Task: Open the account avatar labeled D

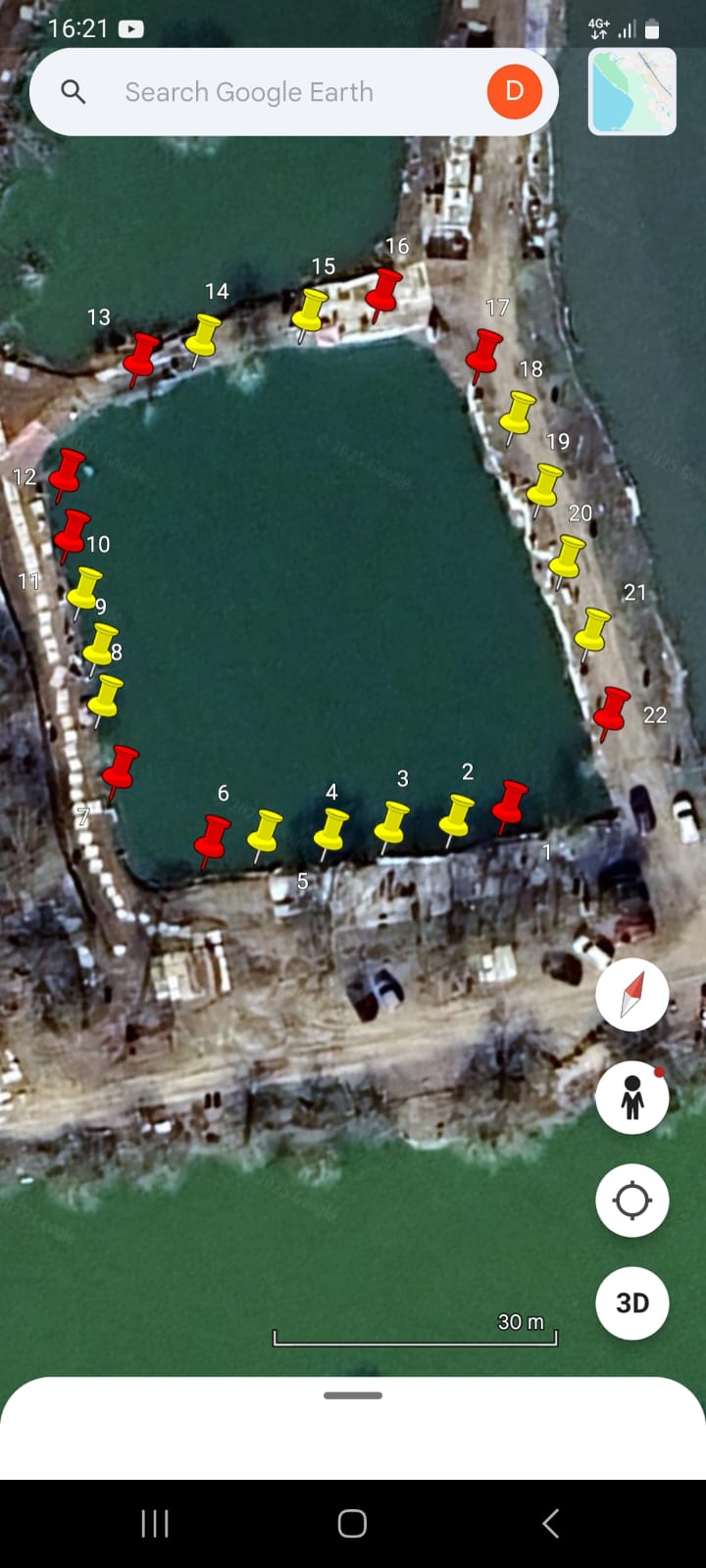Action: coord(514,91)
